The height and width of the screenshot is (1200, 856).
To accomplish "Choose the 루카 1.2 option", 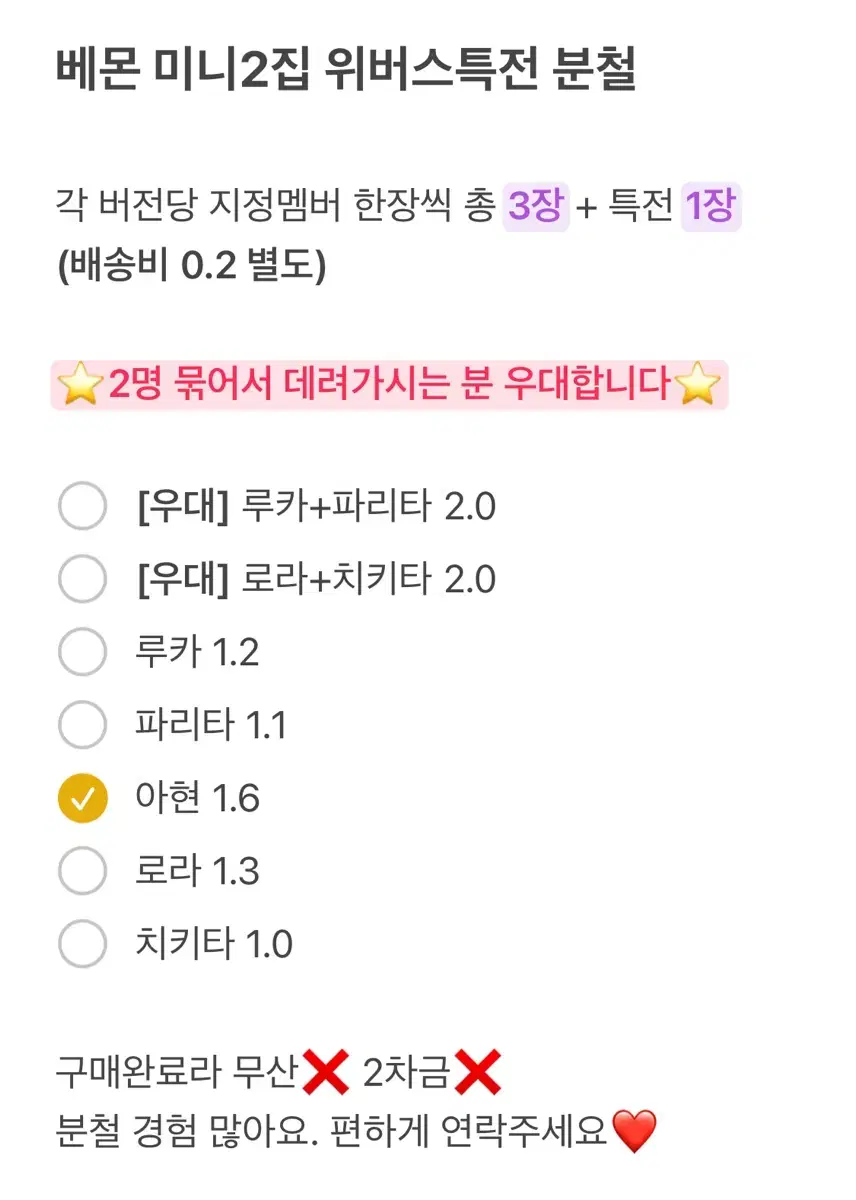I will (83, 652).
